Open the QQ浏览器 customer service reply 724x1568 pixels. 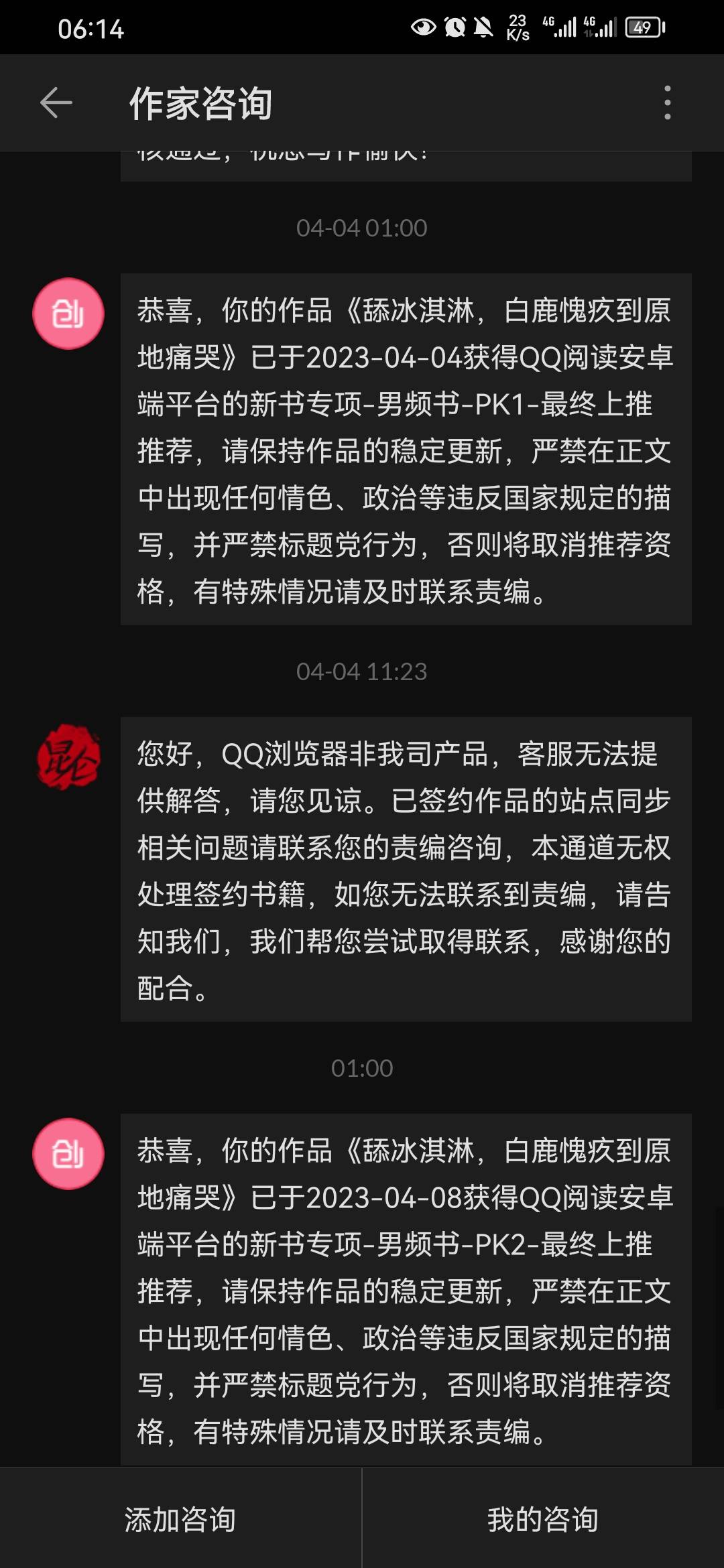pyautogui.click(x=406, y=869)
